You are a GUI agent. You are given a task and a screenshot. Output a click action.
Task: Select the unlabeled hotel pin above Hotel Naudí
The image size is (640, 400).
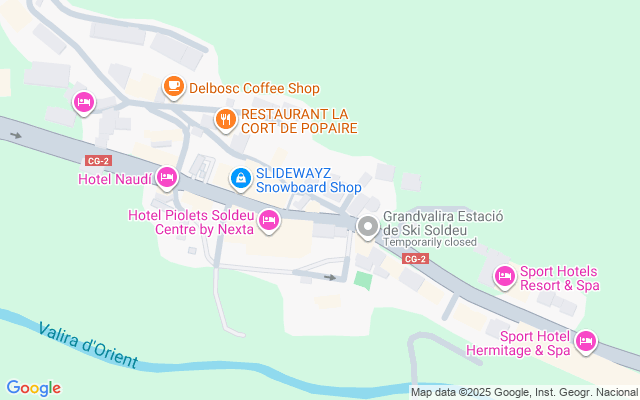click(84, 101)
